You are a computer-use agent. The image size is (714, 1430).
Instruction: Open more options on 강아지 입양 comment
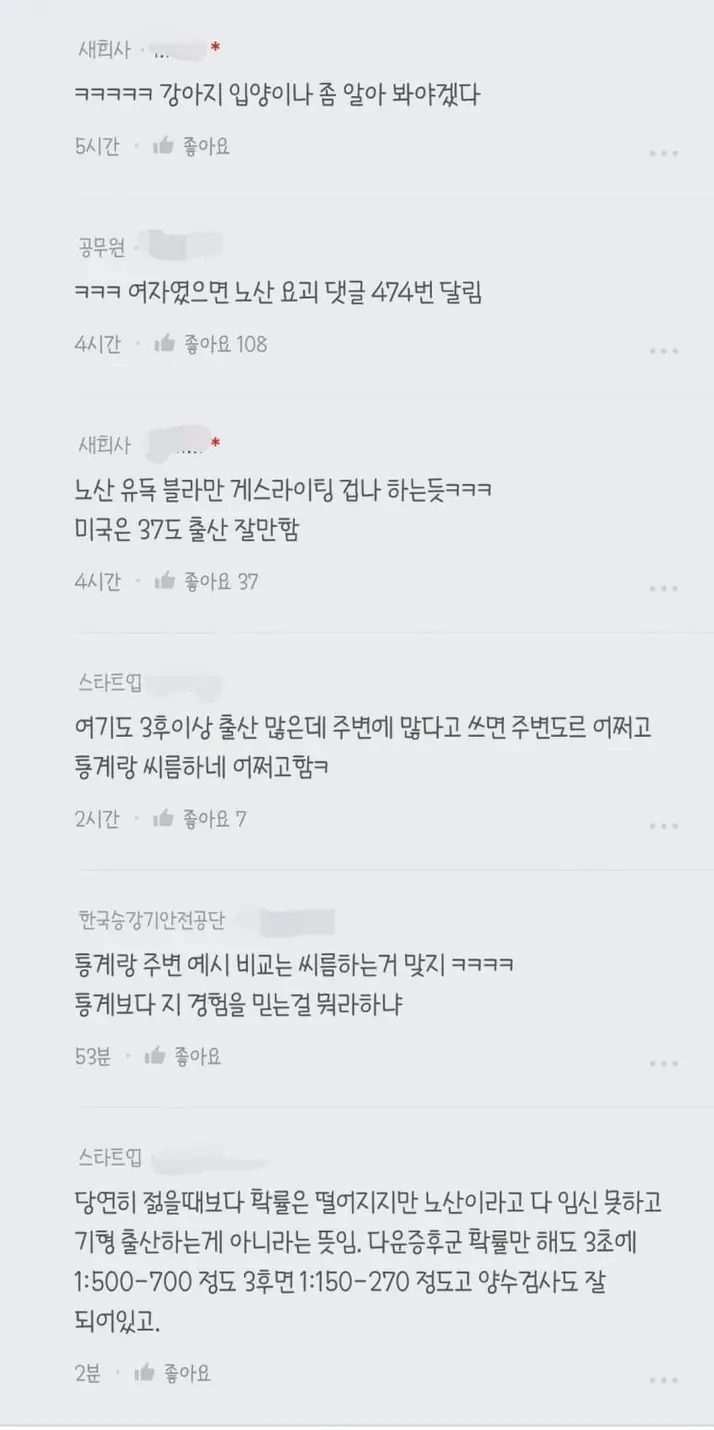[663, 153]
